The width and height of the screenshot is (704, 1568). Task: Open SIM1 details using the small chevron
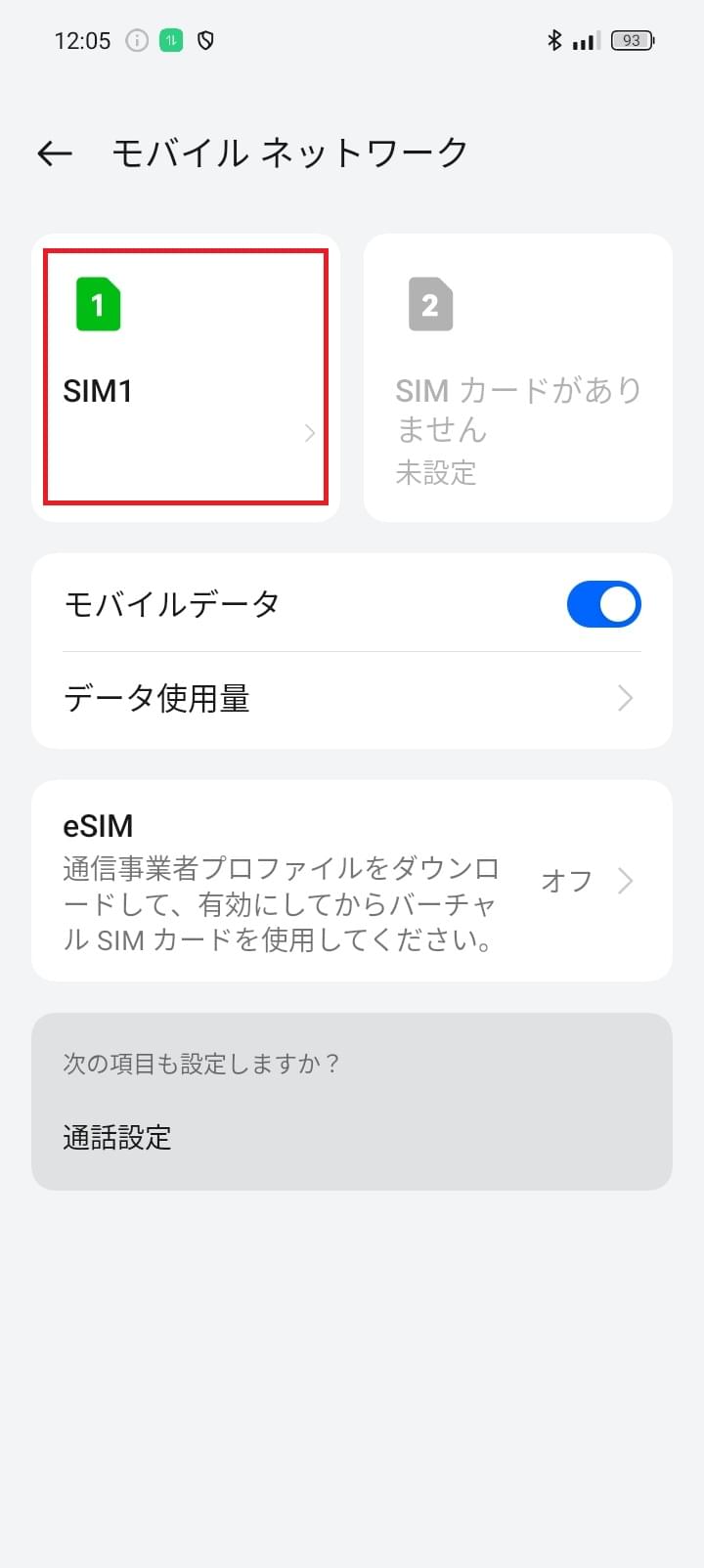click(311, 433)
